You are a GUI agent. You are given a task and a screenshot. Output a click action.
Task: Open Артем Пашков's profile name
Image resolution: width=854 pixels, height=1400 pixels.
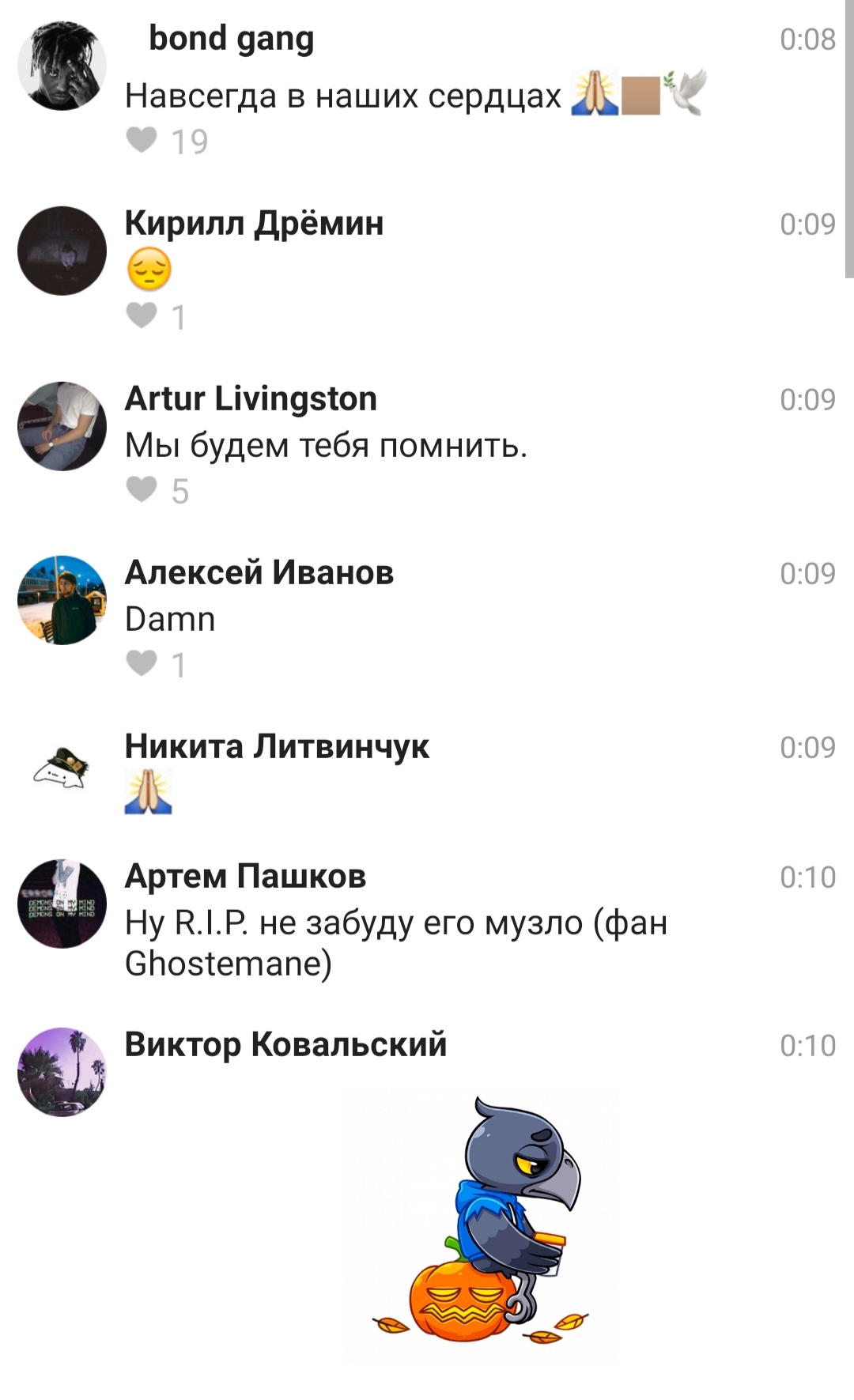coord(245,876)
